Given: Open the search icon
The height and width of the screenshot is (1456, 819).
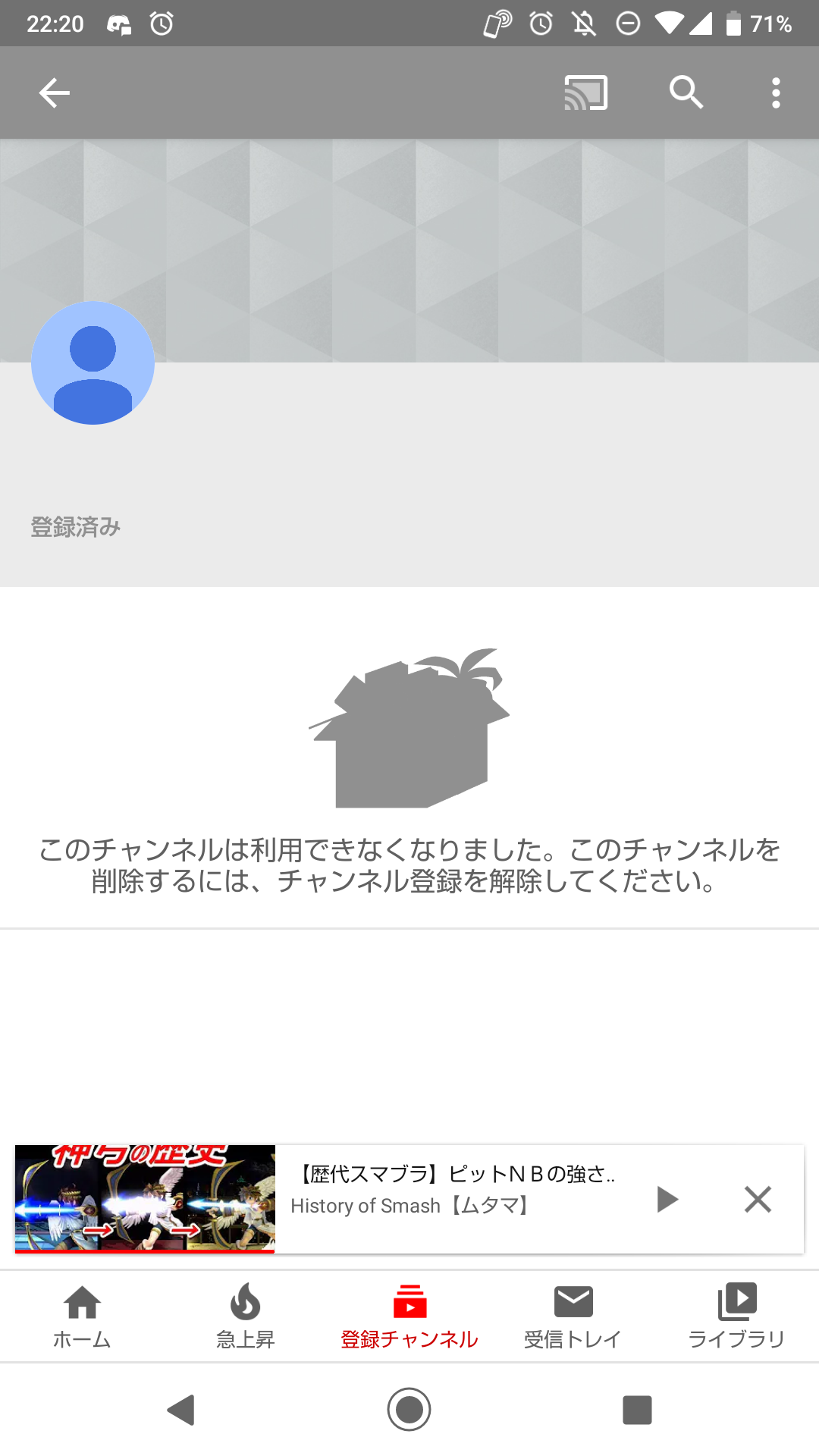Looking at the screenshot, I should click(686, 93).
